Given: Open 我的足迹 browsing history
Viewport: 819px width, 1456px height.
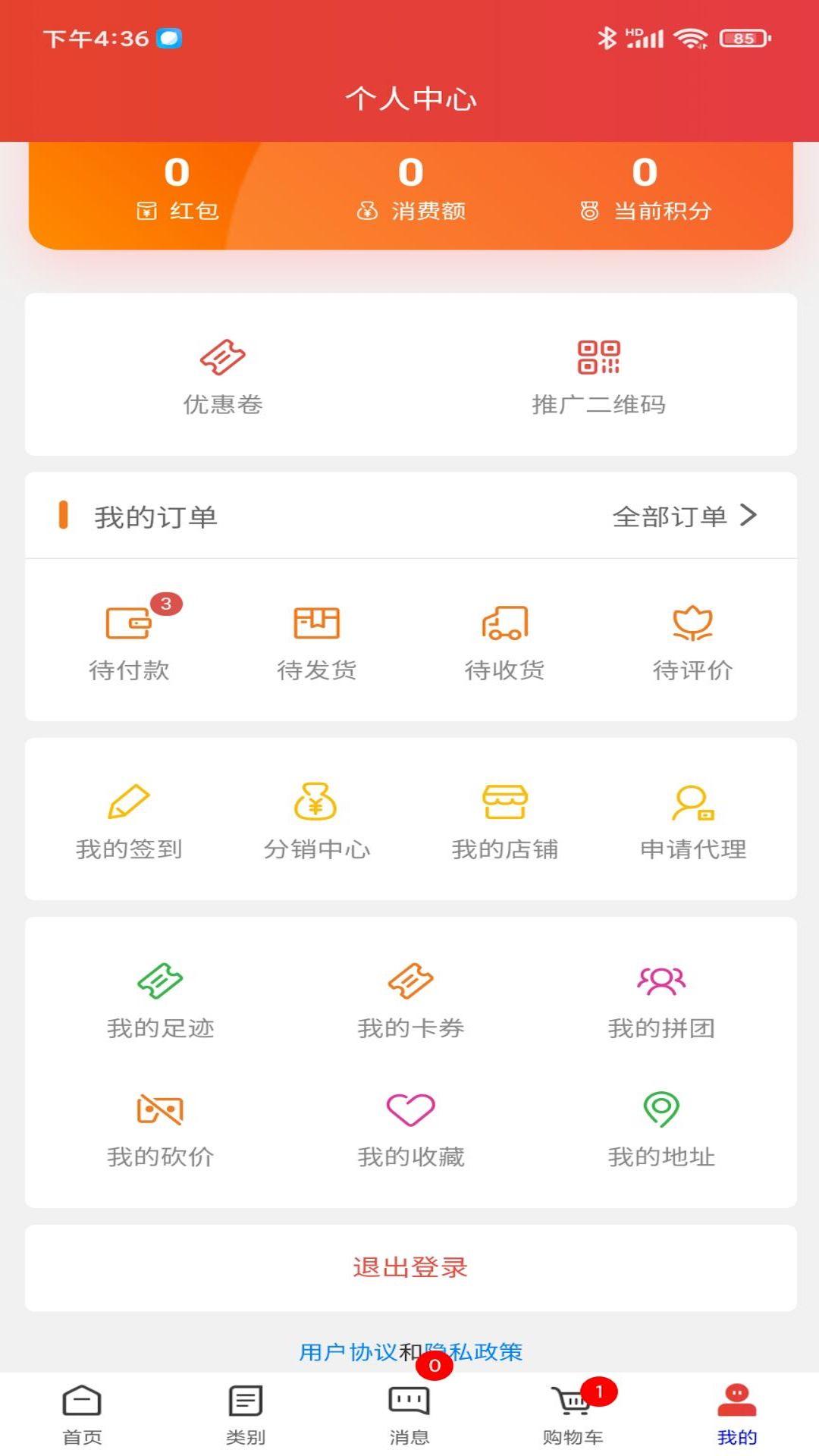Looking at the screenshot, I should tap(160, 999).
